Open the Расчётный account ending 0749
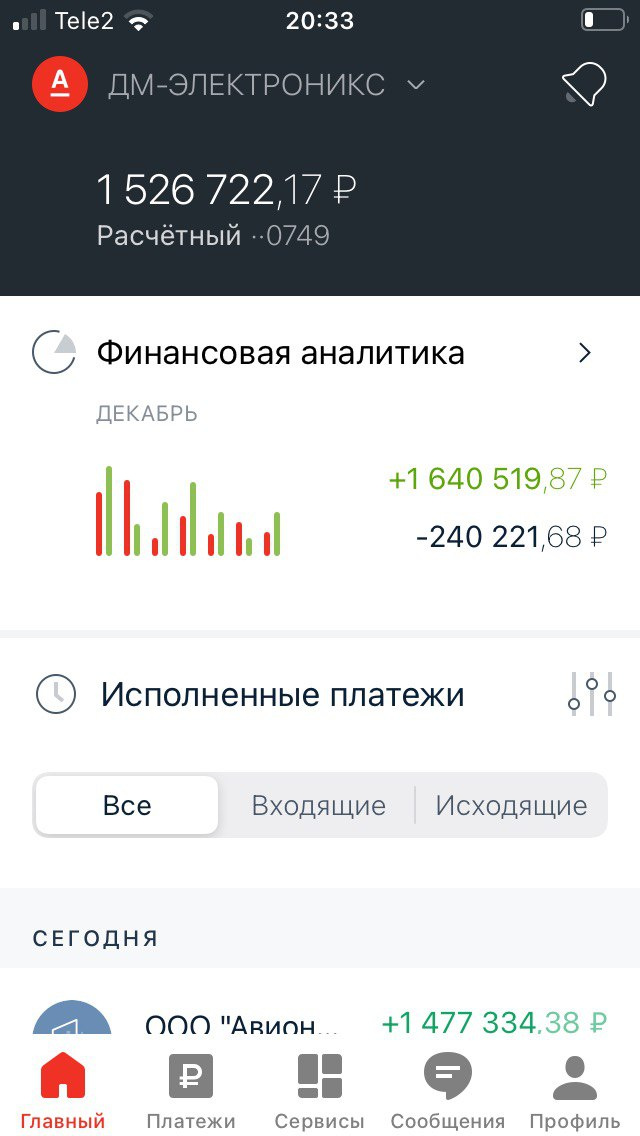 (x=227, y=210)
